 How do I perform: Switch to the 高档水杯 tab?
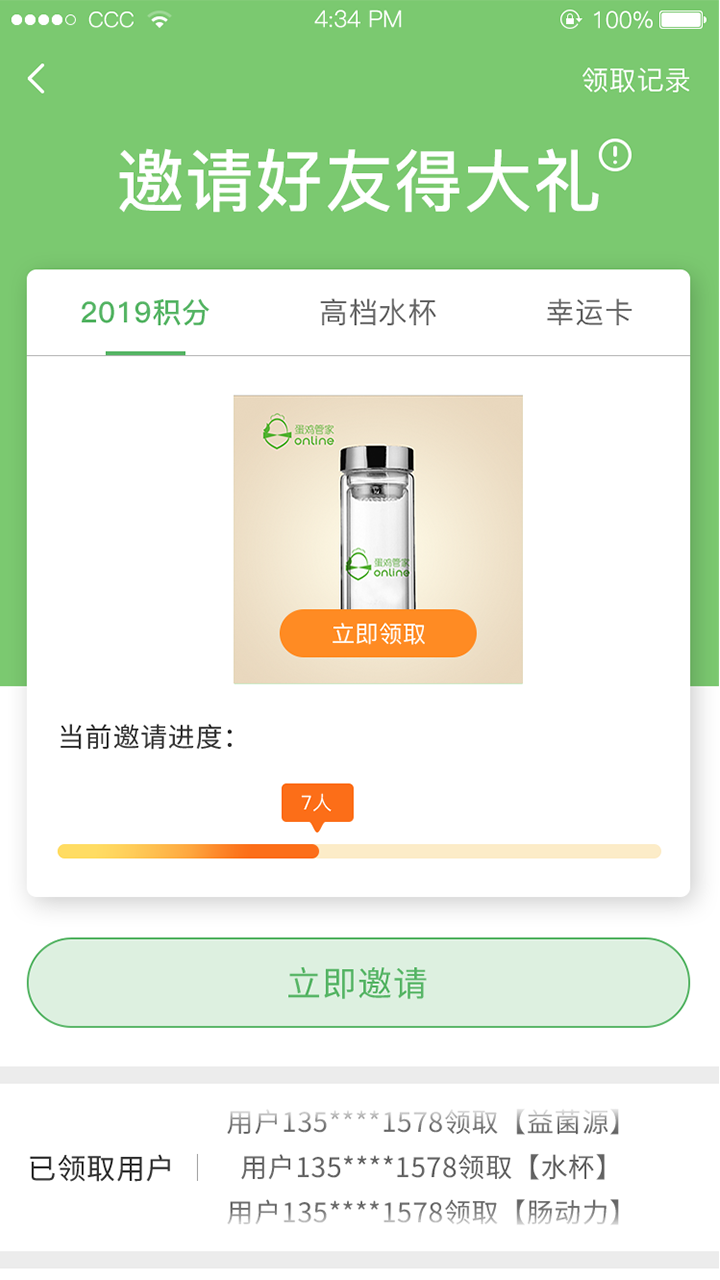pos(378,313)
